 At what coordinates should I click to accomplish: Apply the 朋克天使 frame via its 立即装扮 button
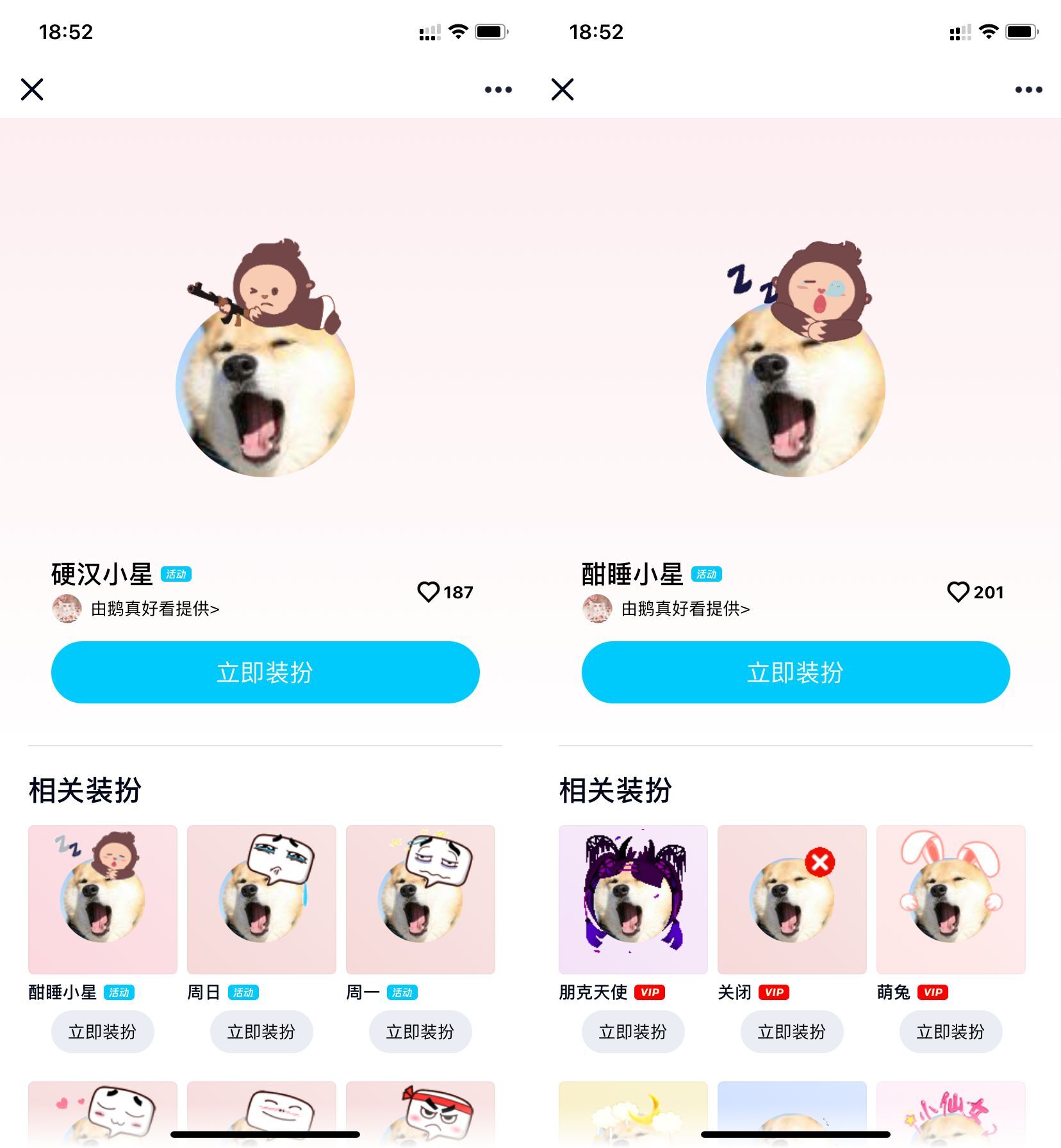pos(633,1032)
